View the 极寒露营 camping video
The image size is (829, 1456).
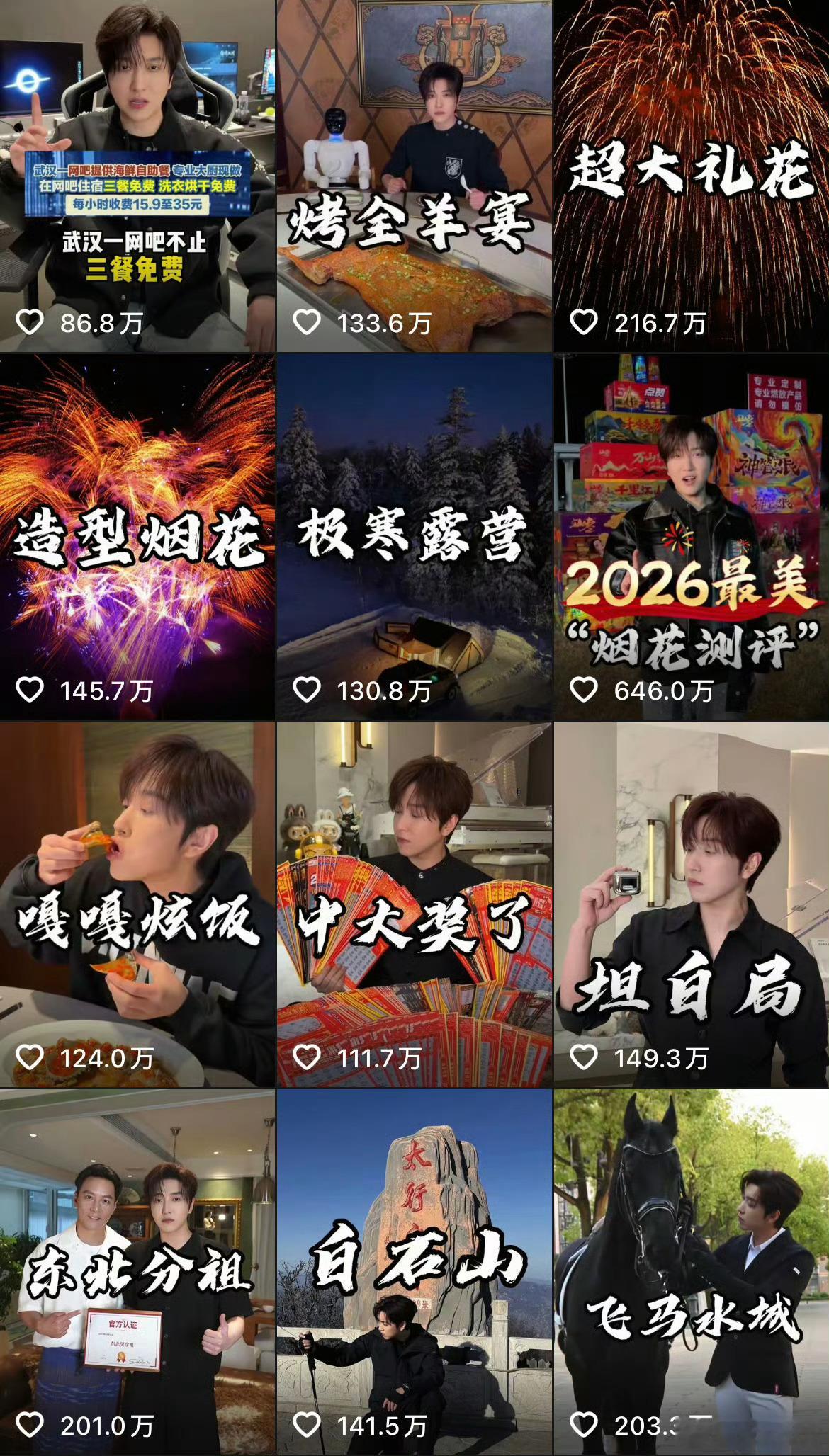(x=414, y=538)
